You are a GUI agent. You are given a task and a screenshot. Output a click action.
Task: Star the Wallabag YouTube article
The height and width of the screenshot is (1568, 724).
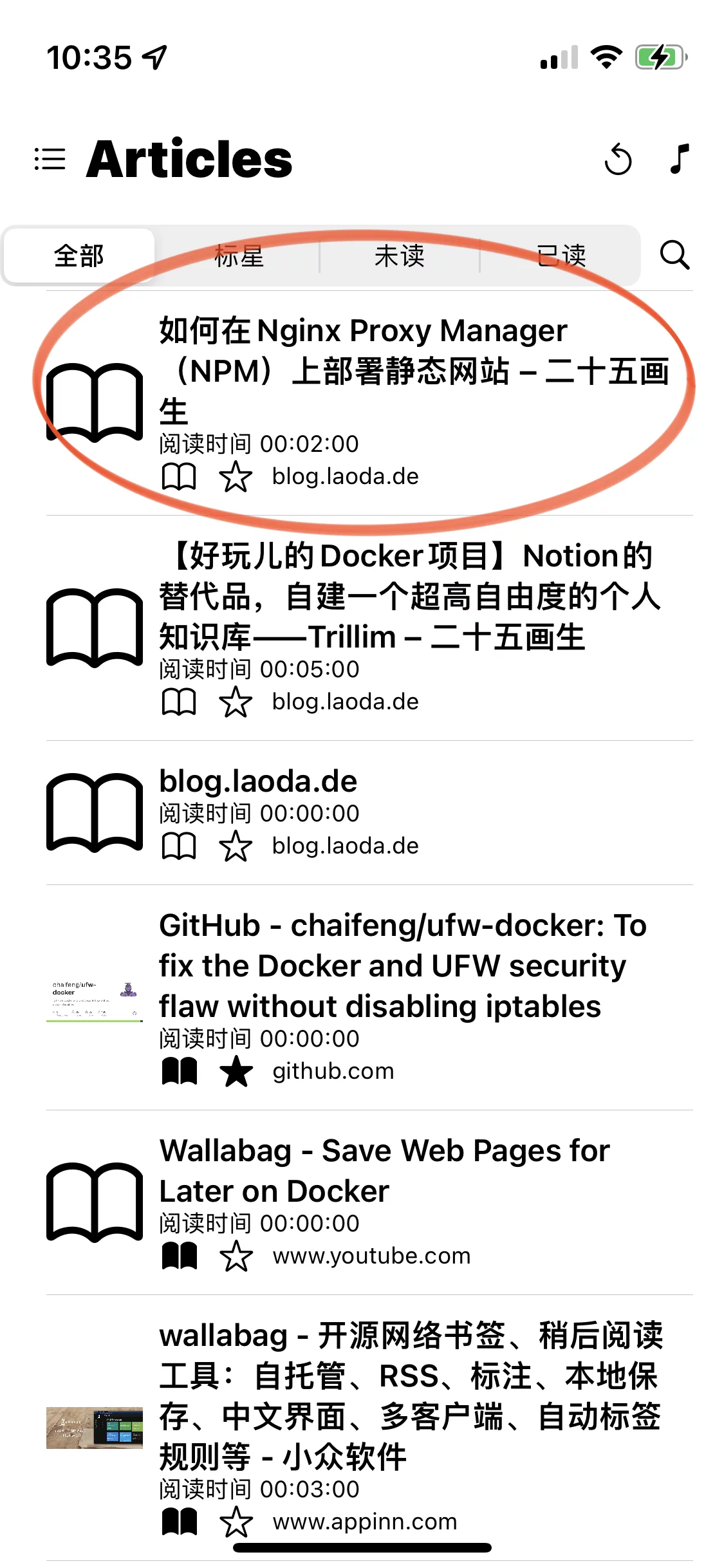236,1256
